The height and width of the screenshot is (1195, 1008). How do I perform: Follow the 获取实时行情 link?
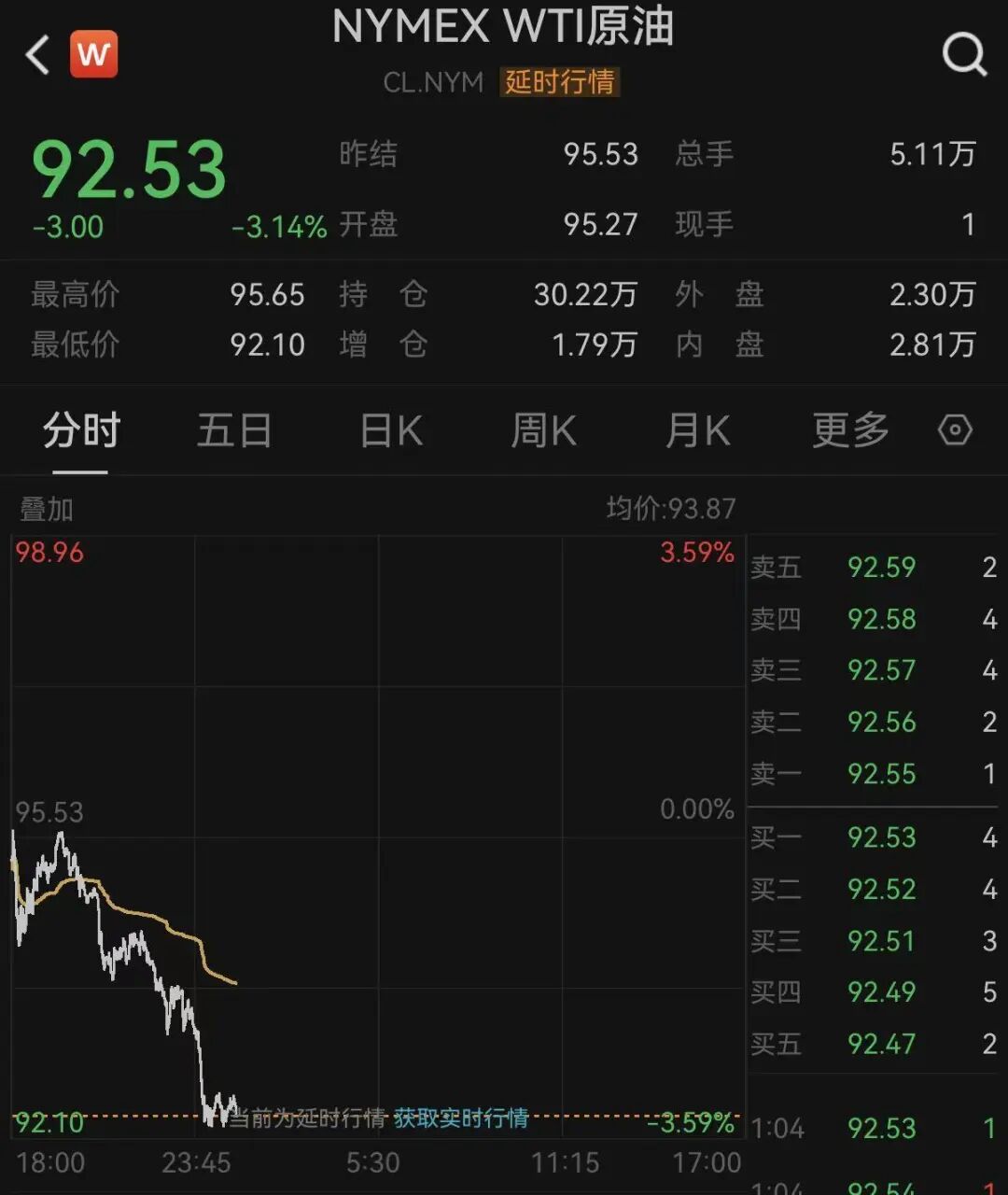[x=461, y=1118]
